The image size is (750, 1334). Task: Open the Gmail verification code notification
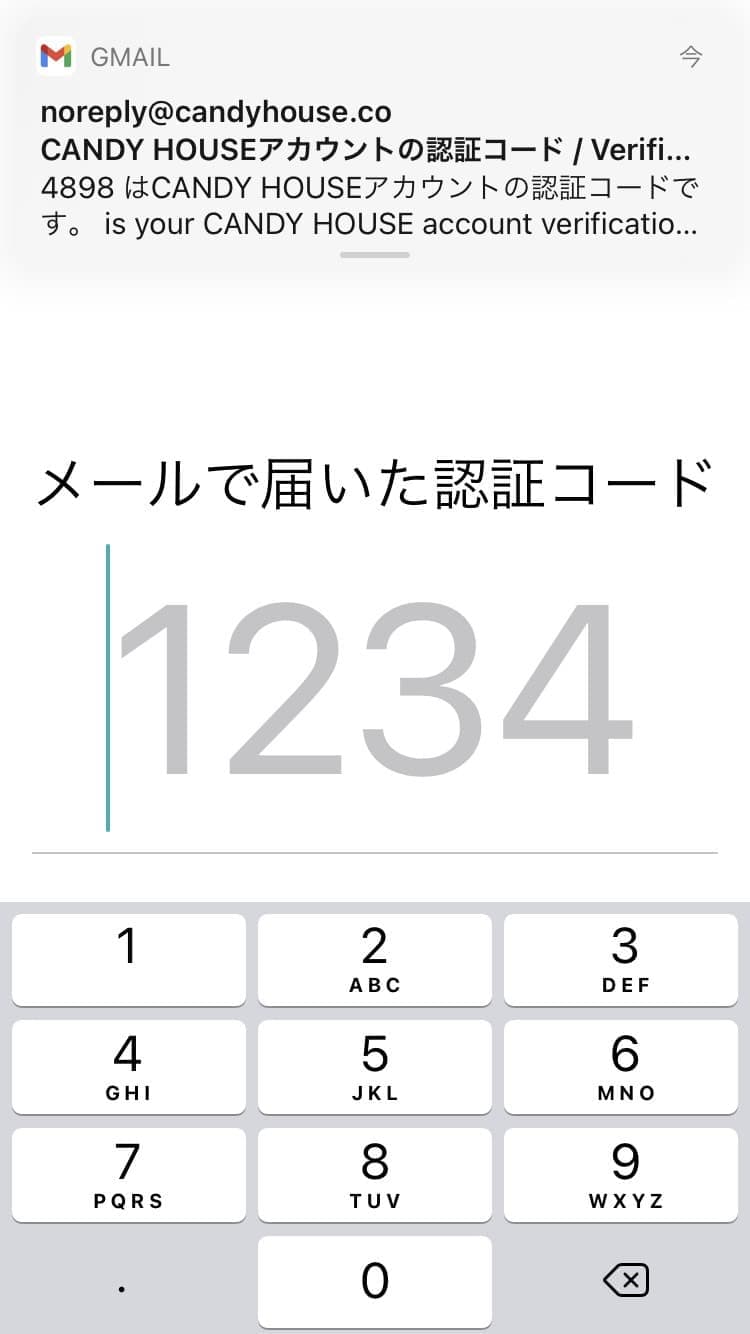(375, 140)
